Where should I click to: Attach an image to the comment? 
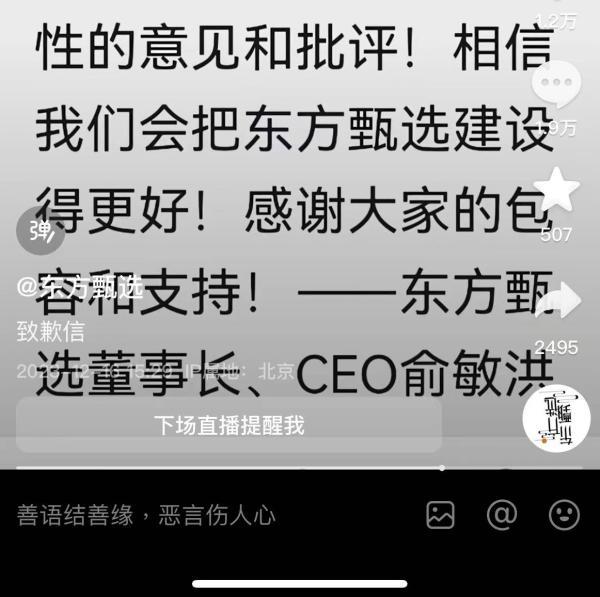440,515
